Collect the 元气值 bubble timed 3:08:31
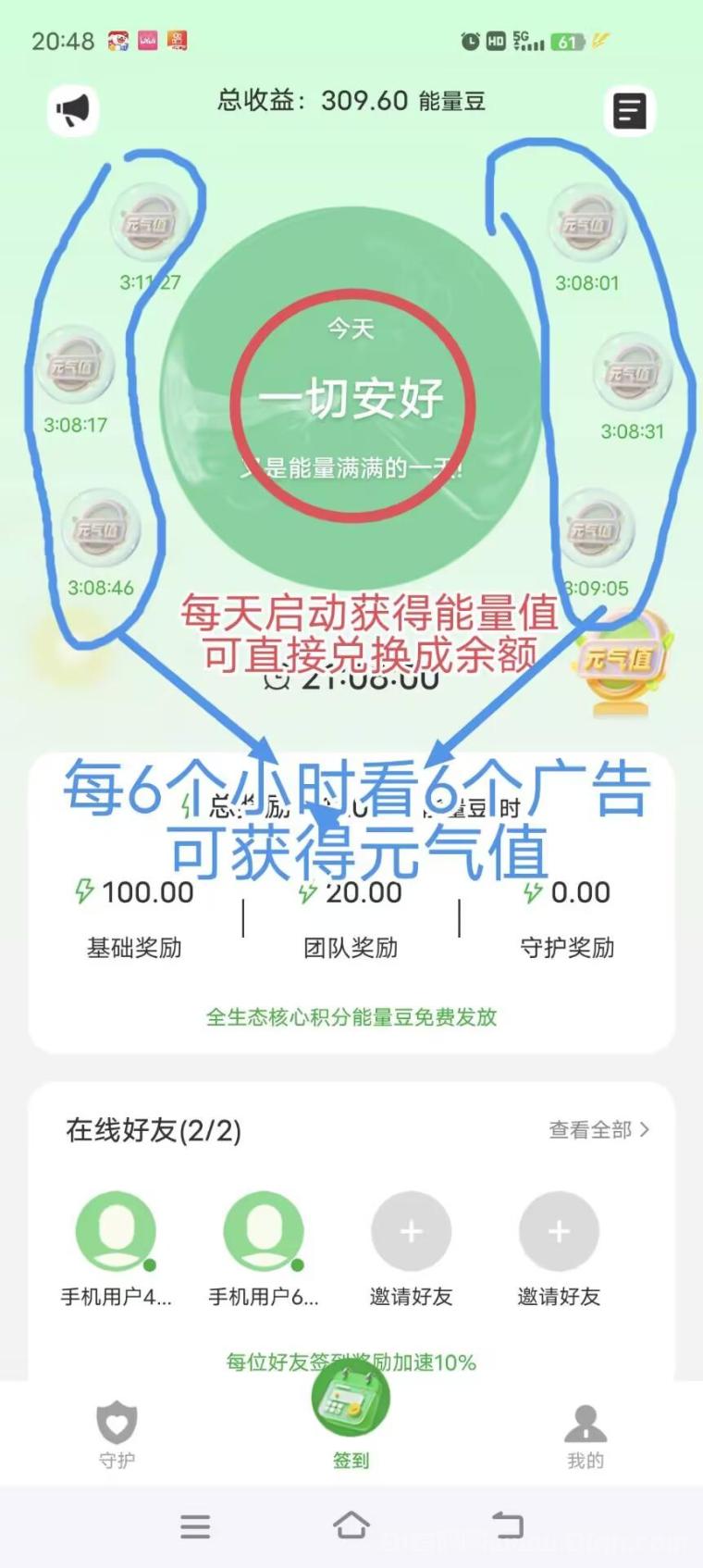703x1568 pixels. [632, 373]
